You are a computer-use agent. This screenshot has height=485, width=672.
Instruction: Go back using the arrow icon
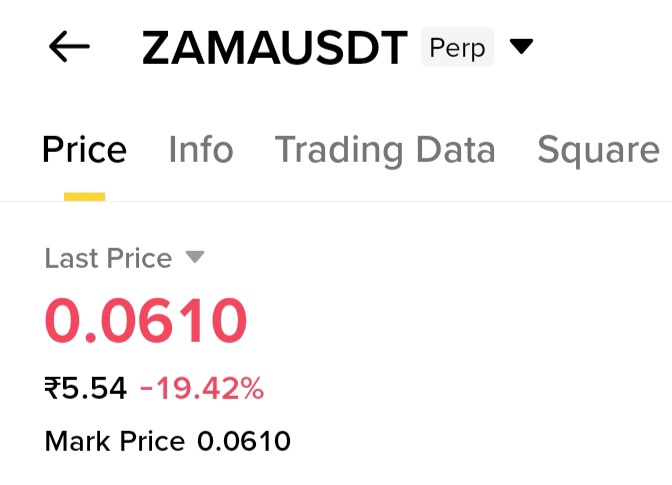69,47
